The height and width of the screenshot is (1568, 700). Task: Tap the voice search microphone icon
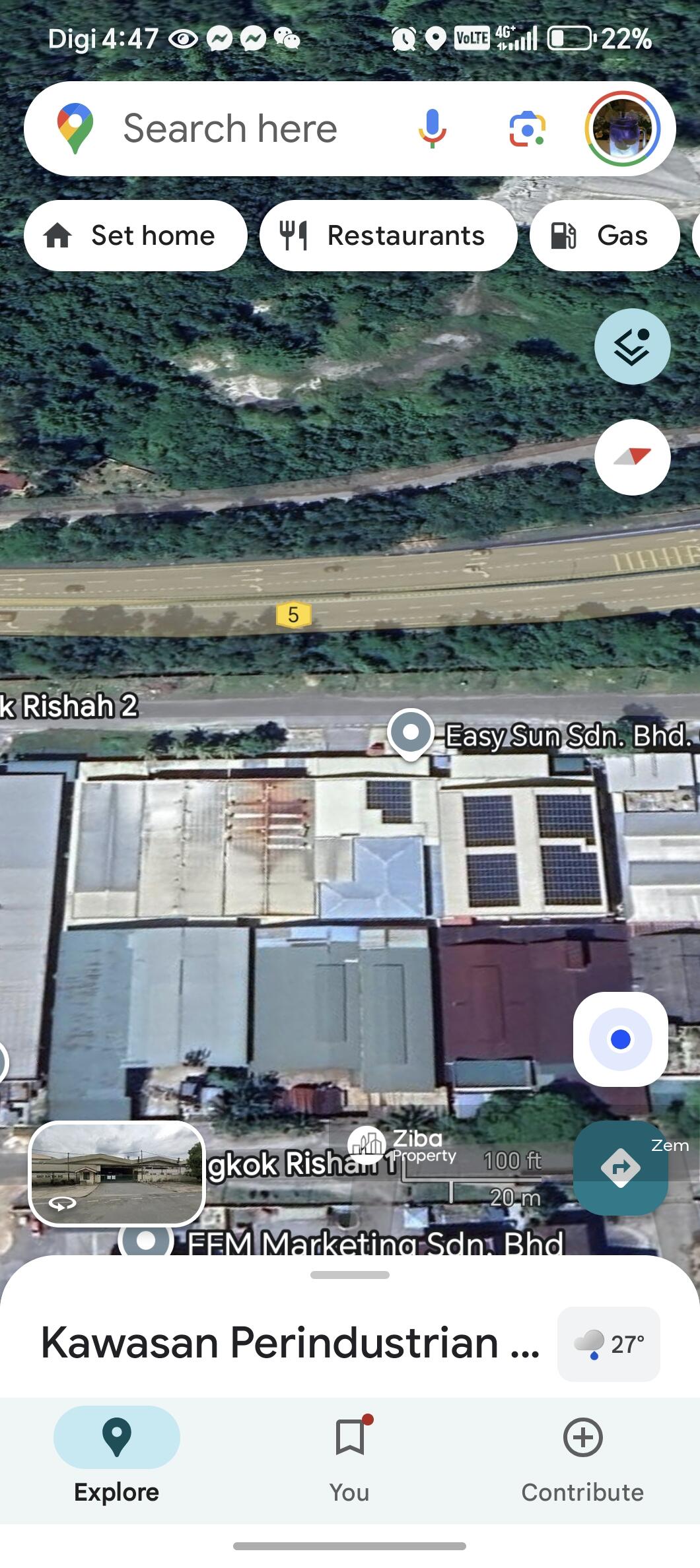pyautogui.click(x=433, y=129)
